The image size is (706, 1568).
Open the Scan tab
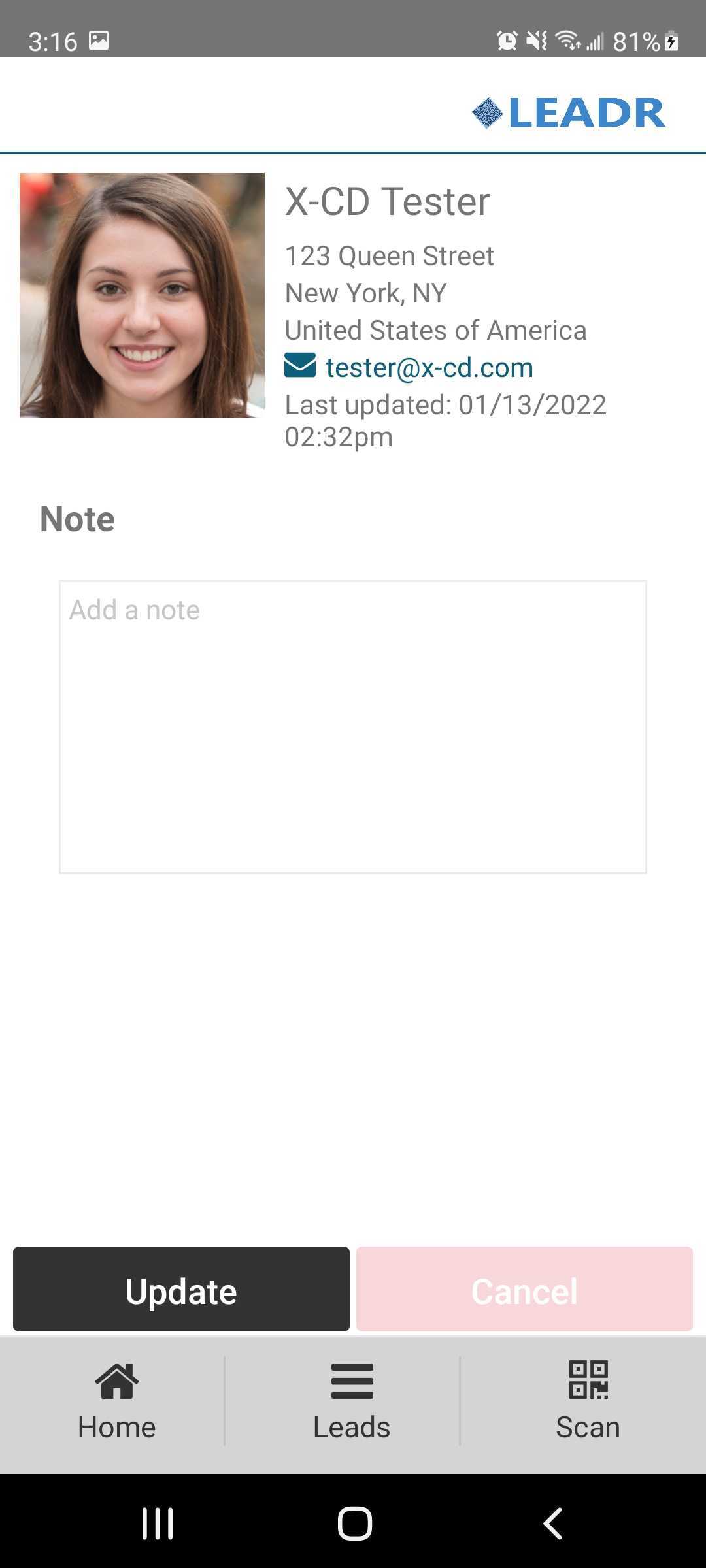coord(588,1402)
